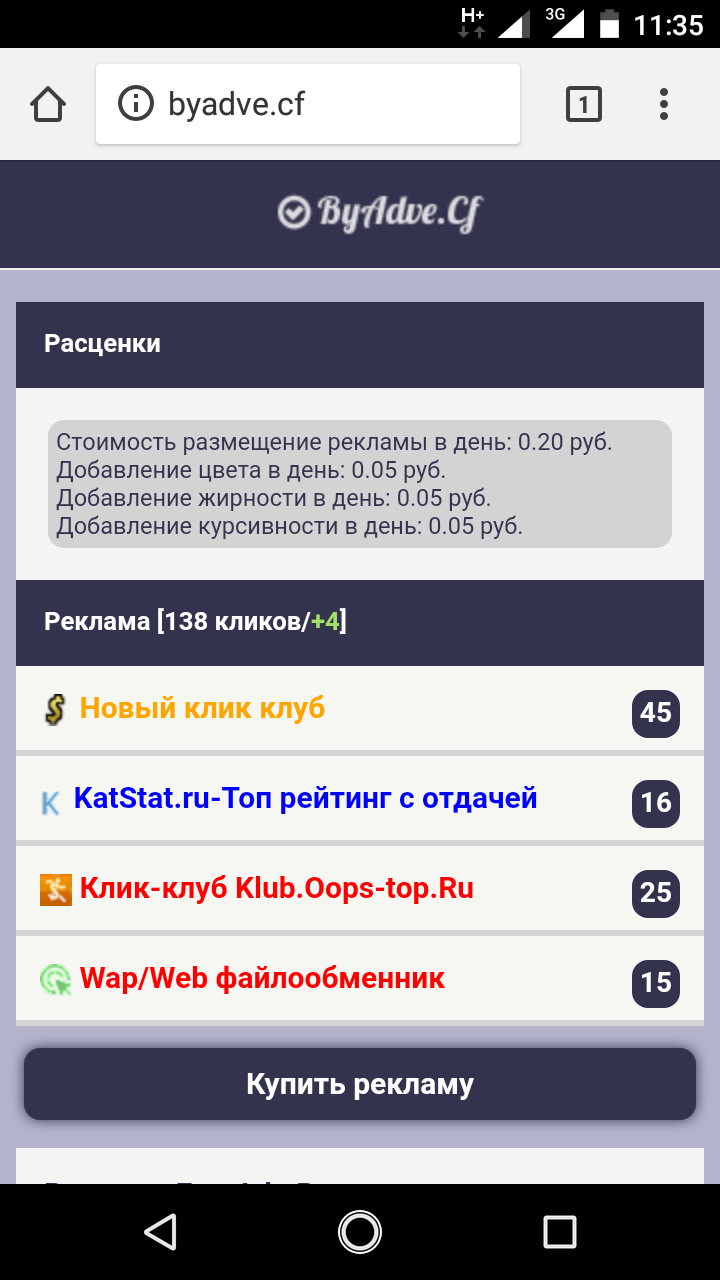
Task: Open the recent apps view
Action: pos(559,1231)
